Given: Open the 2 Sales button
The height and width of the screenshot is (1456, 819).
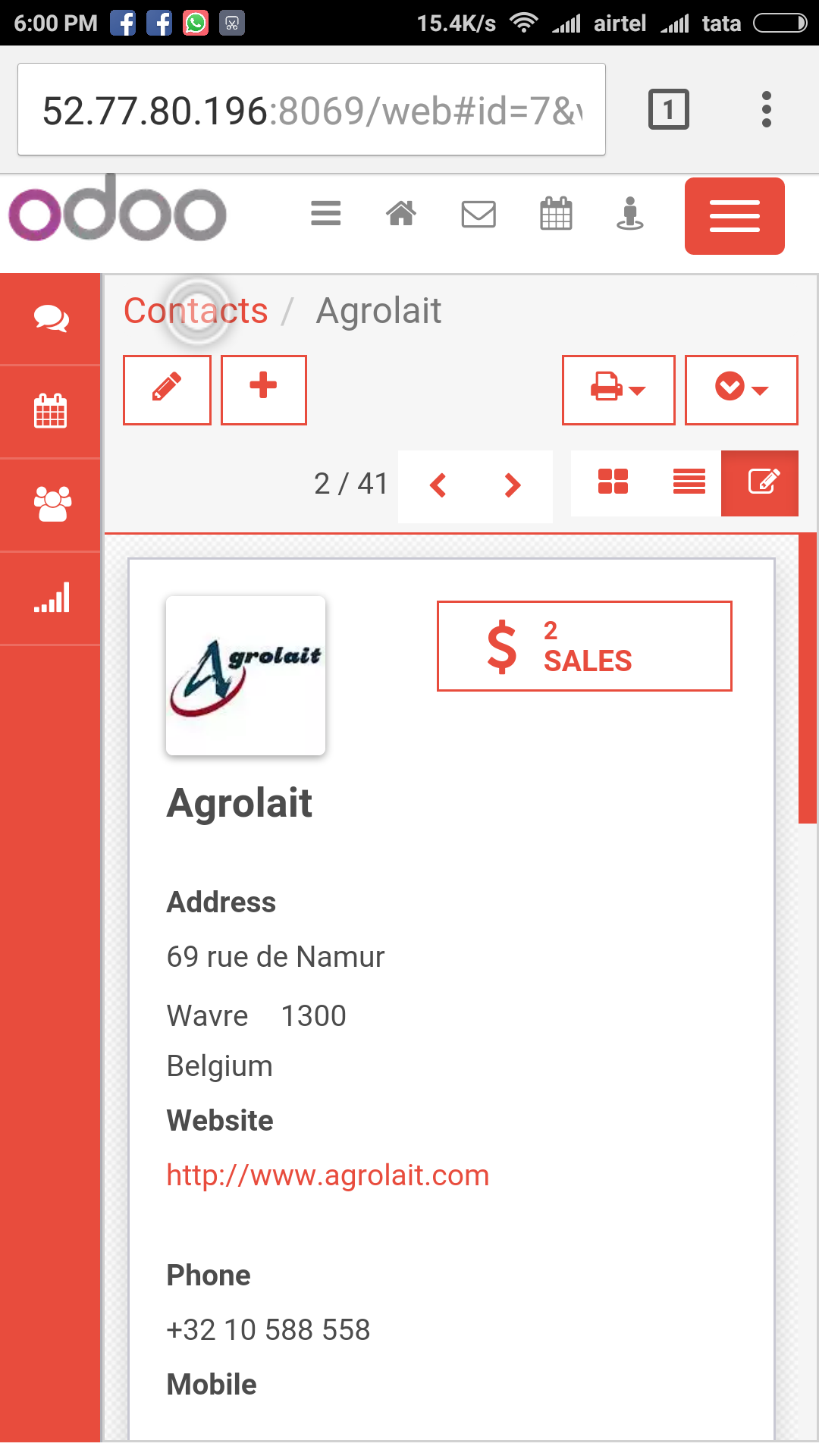Looking at the screenshot, I should [584, 646].
